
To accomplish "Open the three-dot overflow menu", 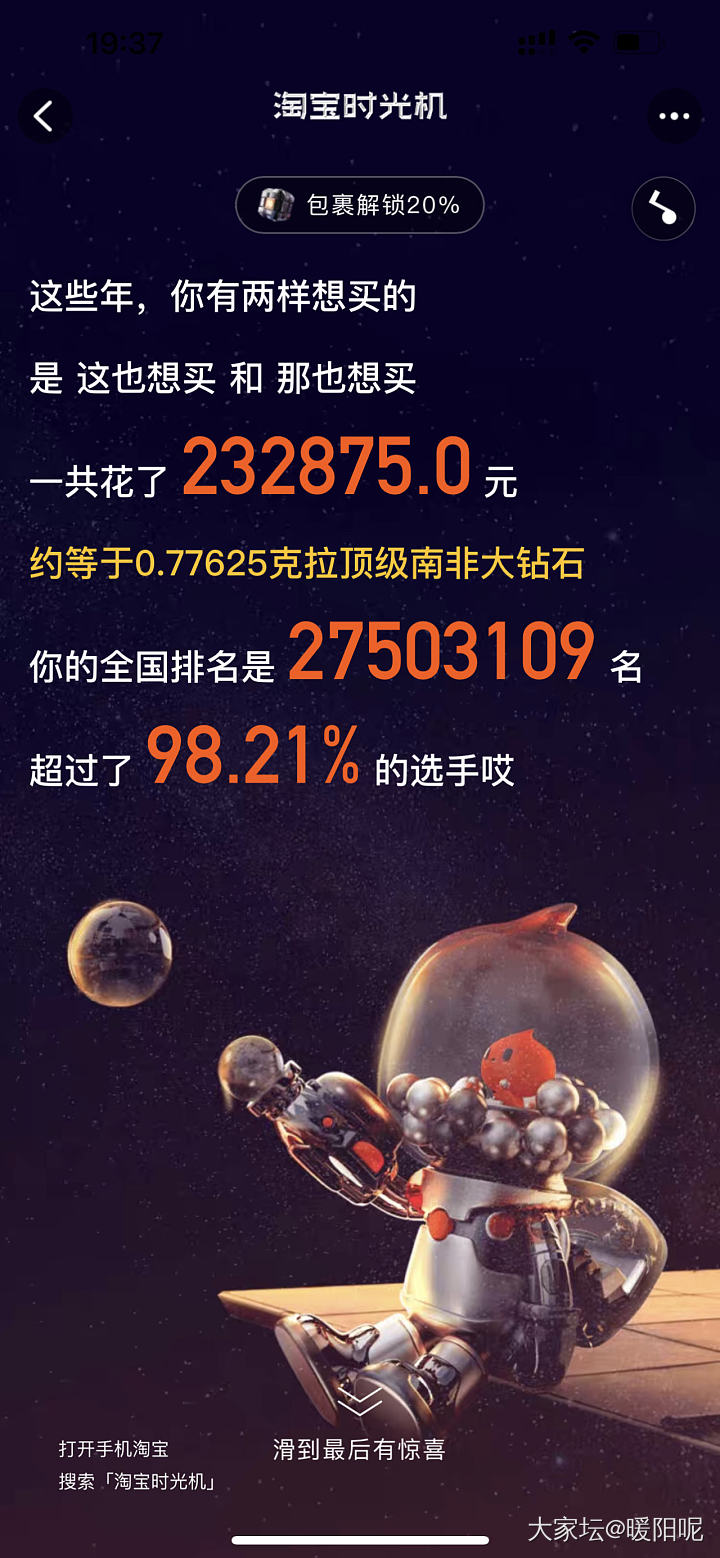I will [674, 116].
